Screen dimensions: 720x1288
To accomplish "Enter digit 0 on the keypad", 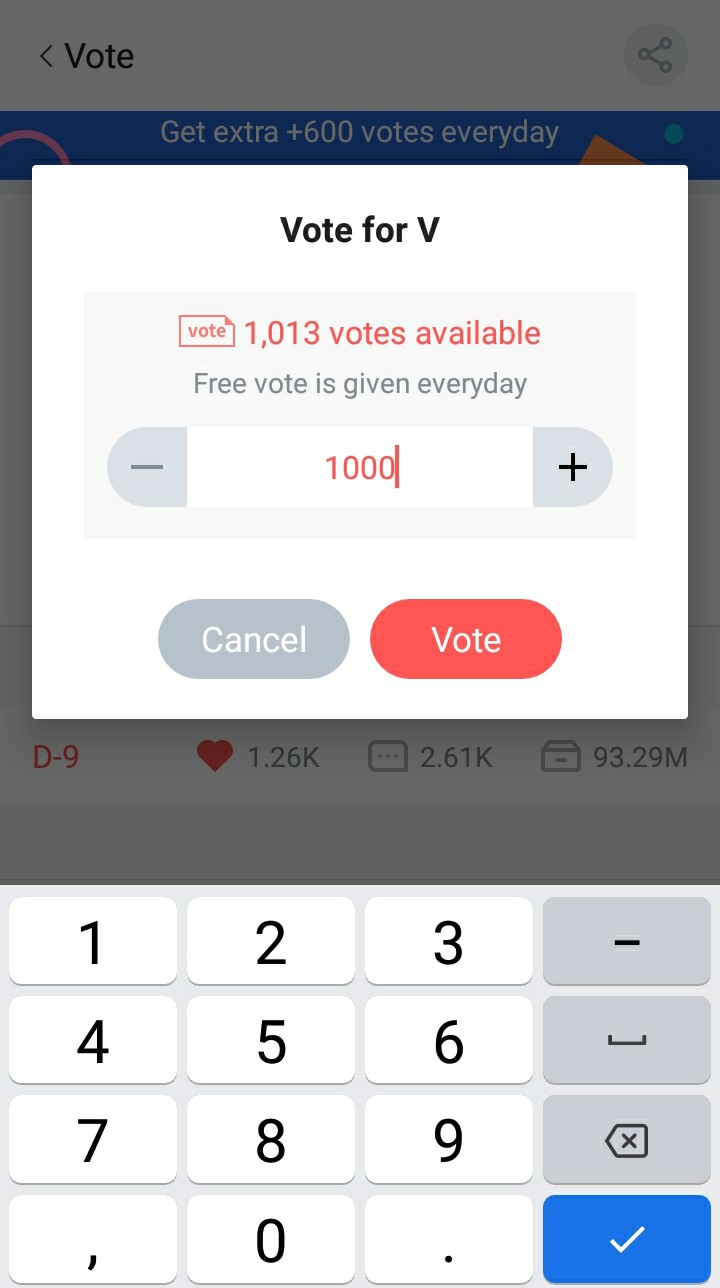I will coord(271,1240).
